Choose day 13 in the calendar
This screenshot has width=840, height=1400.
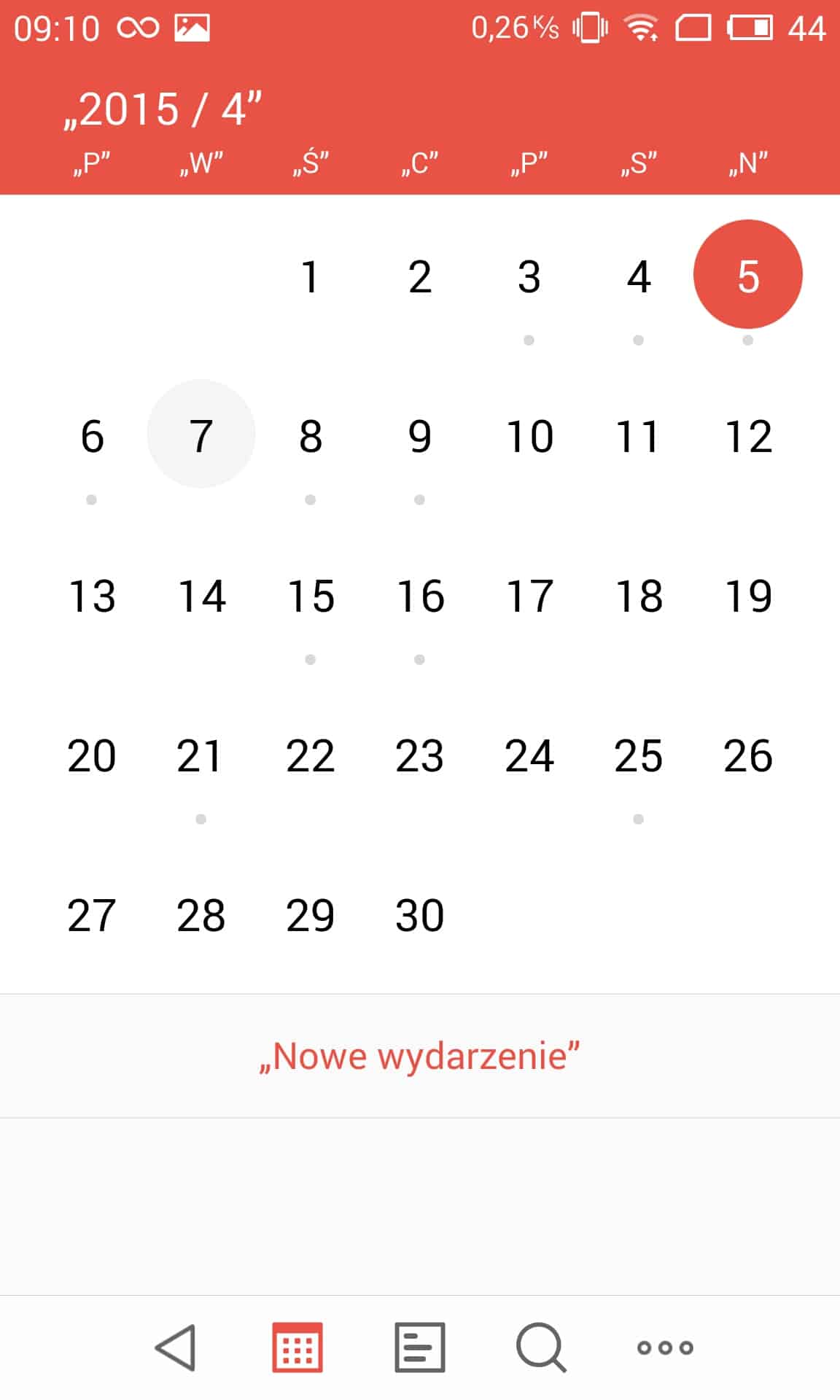pyautogui.click(x=92, y=596)
